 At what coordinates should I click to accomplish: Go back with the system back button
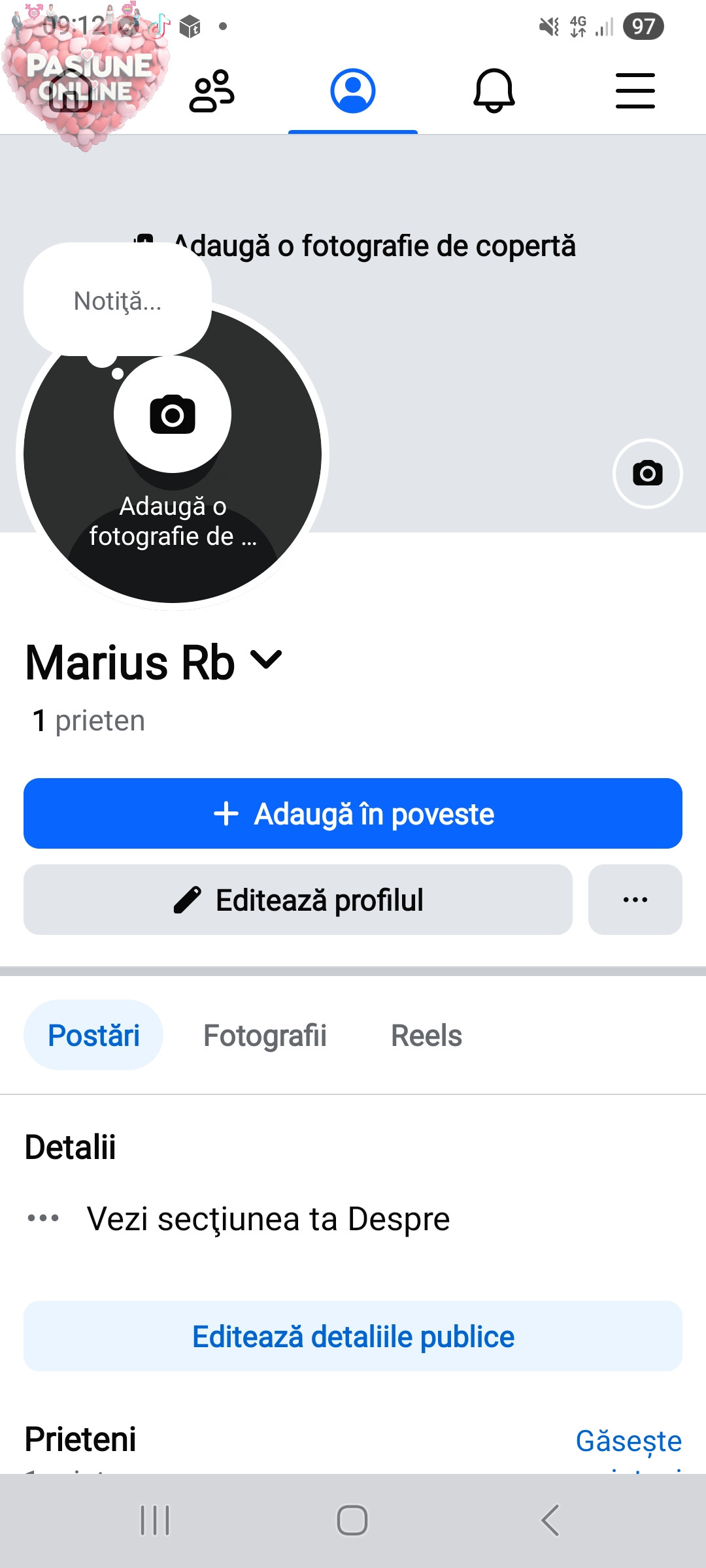point(550,1520)
